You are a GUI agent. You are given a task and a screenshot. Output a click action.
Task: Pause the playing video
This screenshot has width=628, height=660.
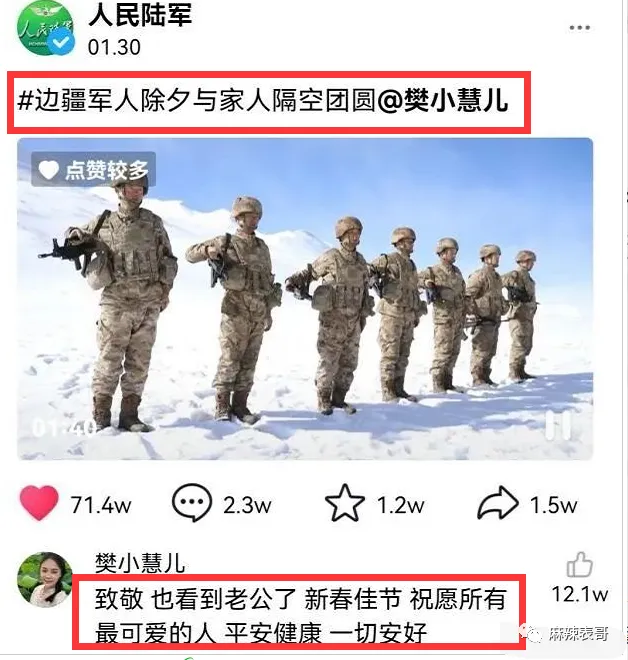pos(558,426)
